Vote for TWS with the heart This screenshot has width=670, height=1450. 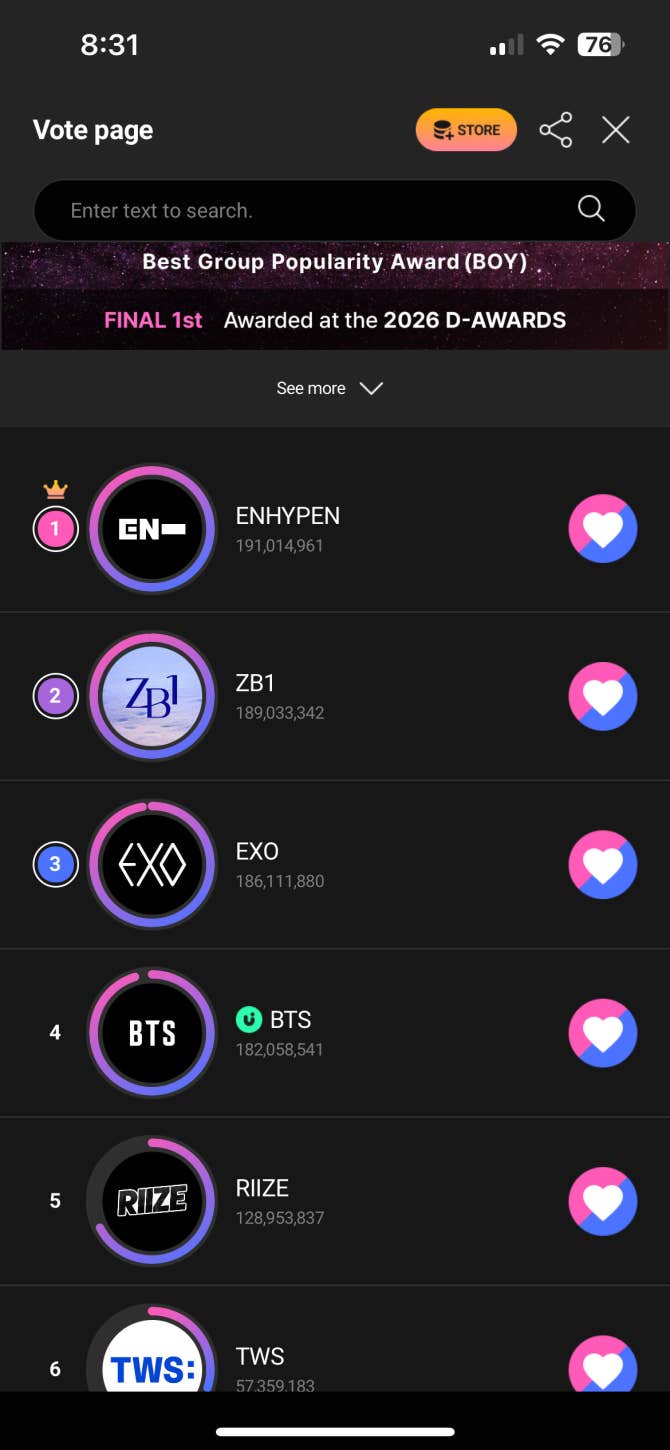pos(602,1366)
